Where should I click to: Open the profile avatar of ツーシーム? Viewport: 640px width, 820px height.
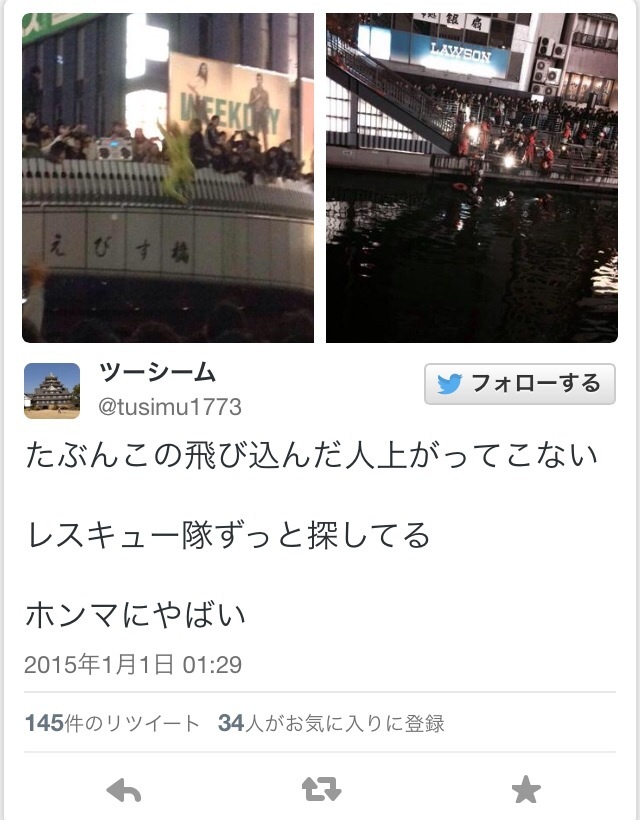(52, 390)
